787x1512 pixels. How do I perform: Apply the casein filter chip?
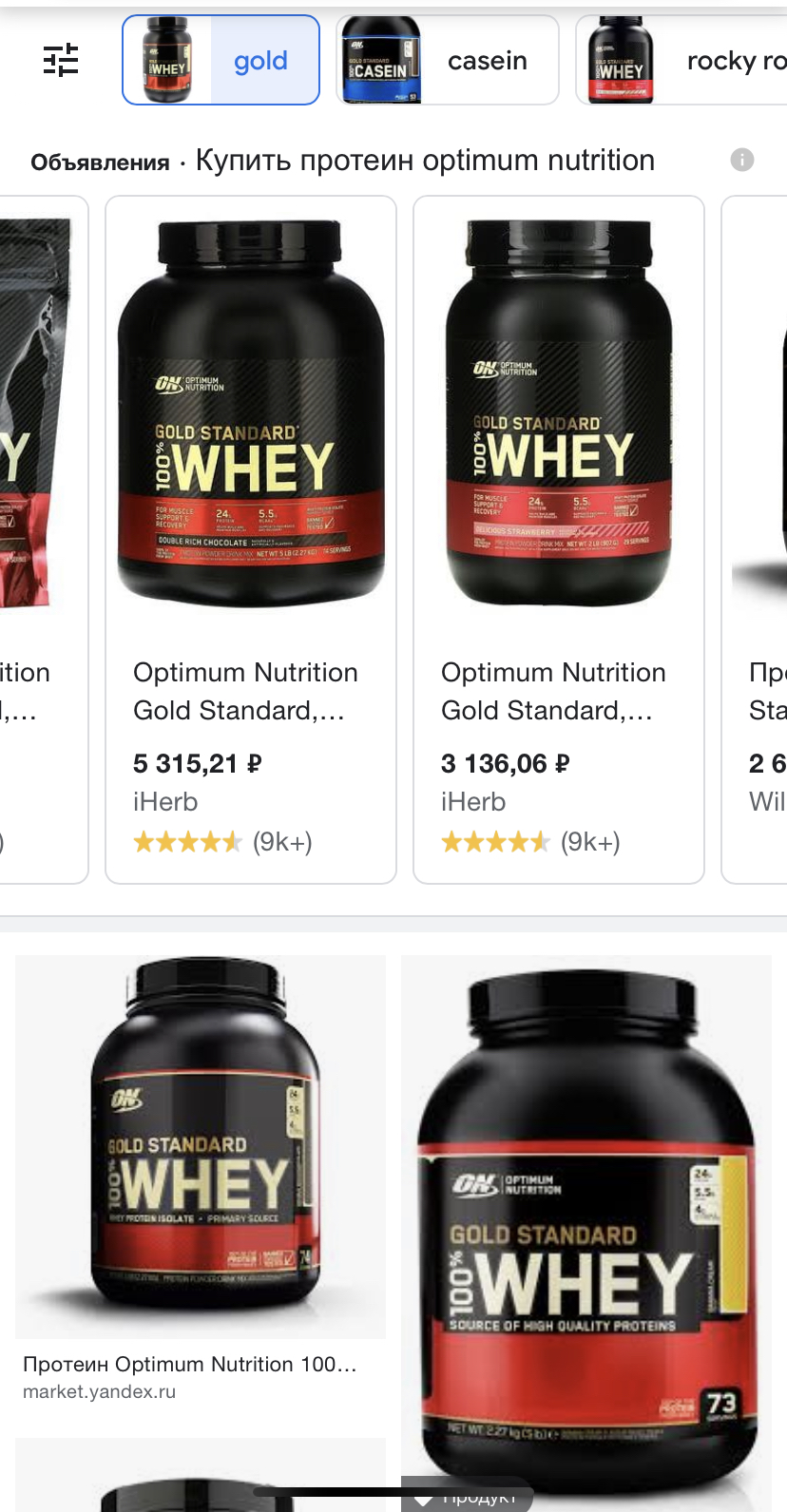[x=447, y=60]
